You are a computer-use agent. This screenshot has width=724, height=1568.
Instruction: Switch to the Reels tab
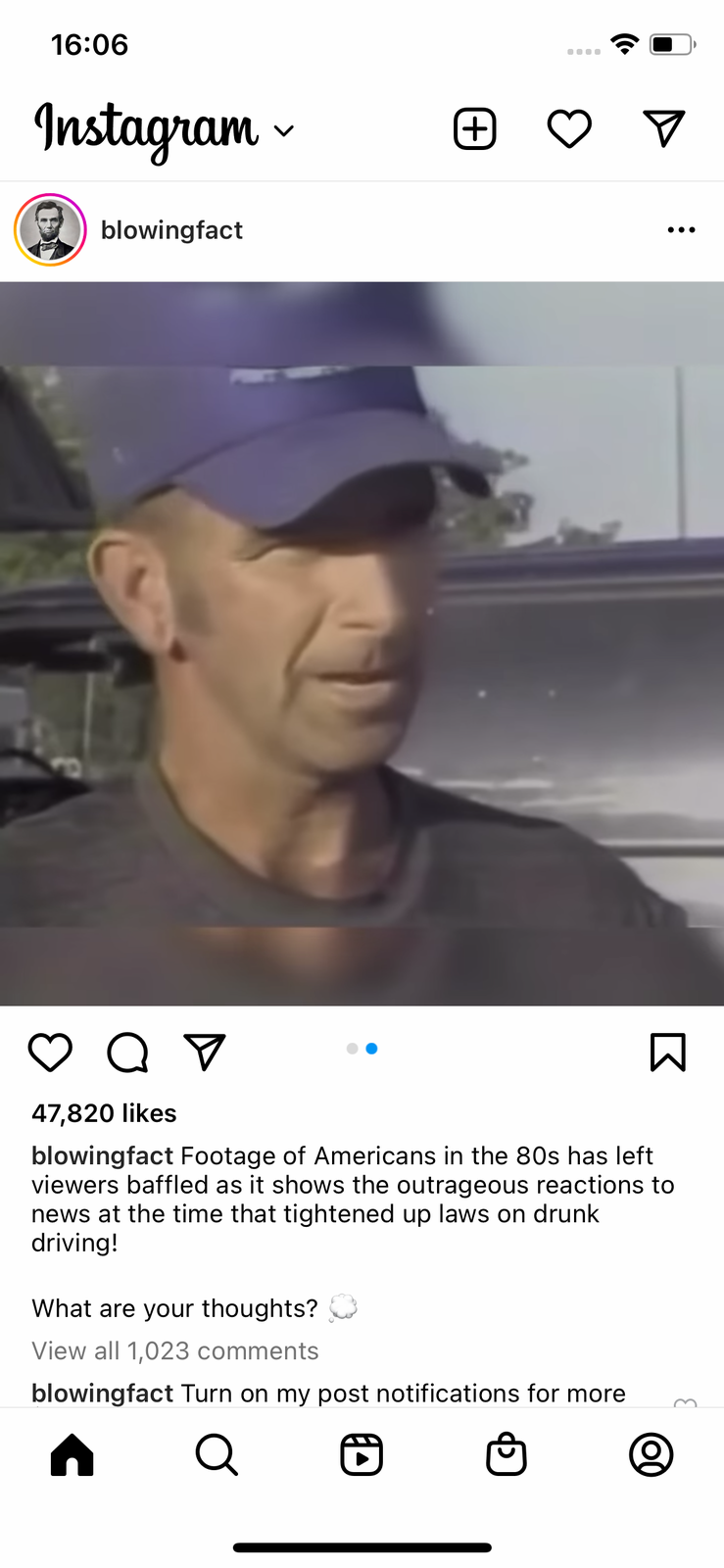[362, 1454]
